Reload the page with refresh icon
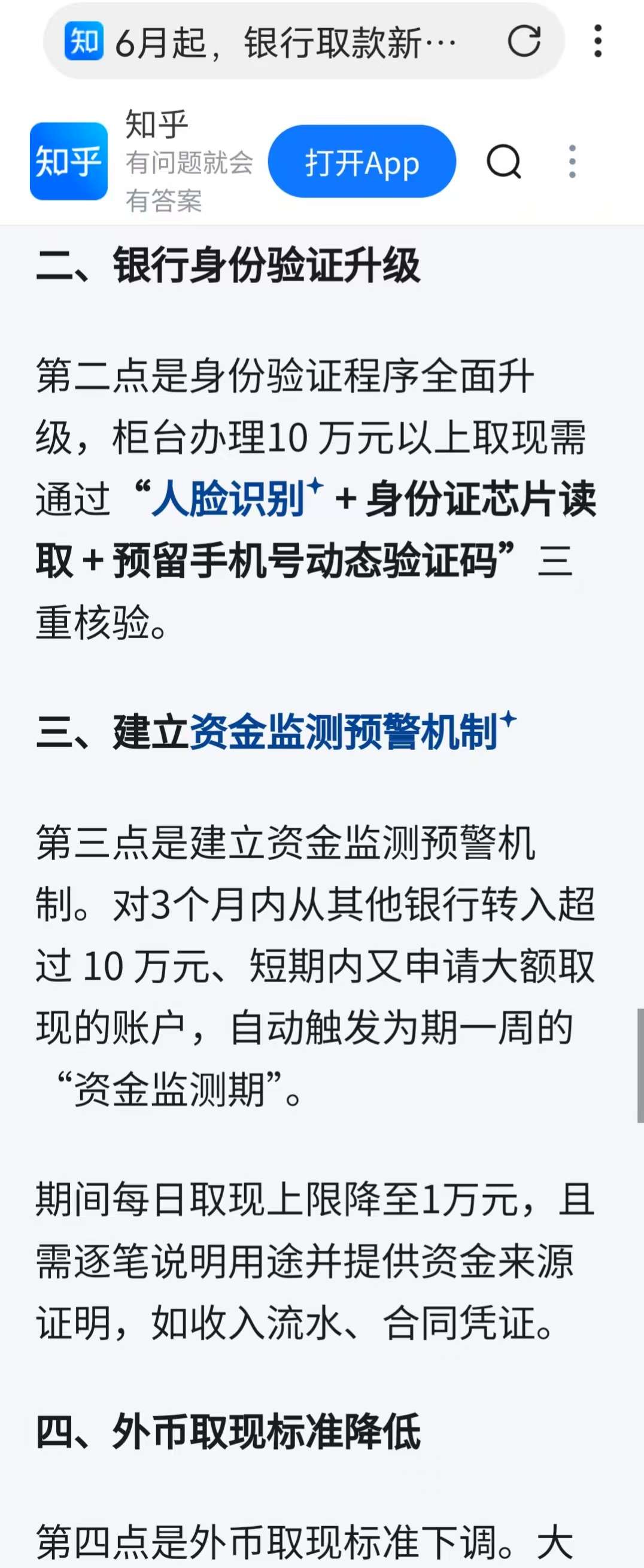The width and height of the screenshot is (644, 1568). click(x=524, y=41)
